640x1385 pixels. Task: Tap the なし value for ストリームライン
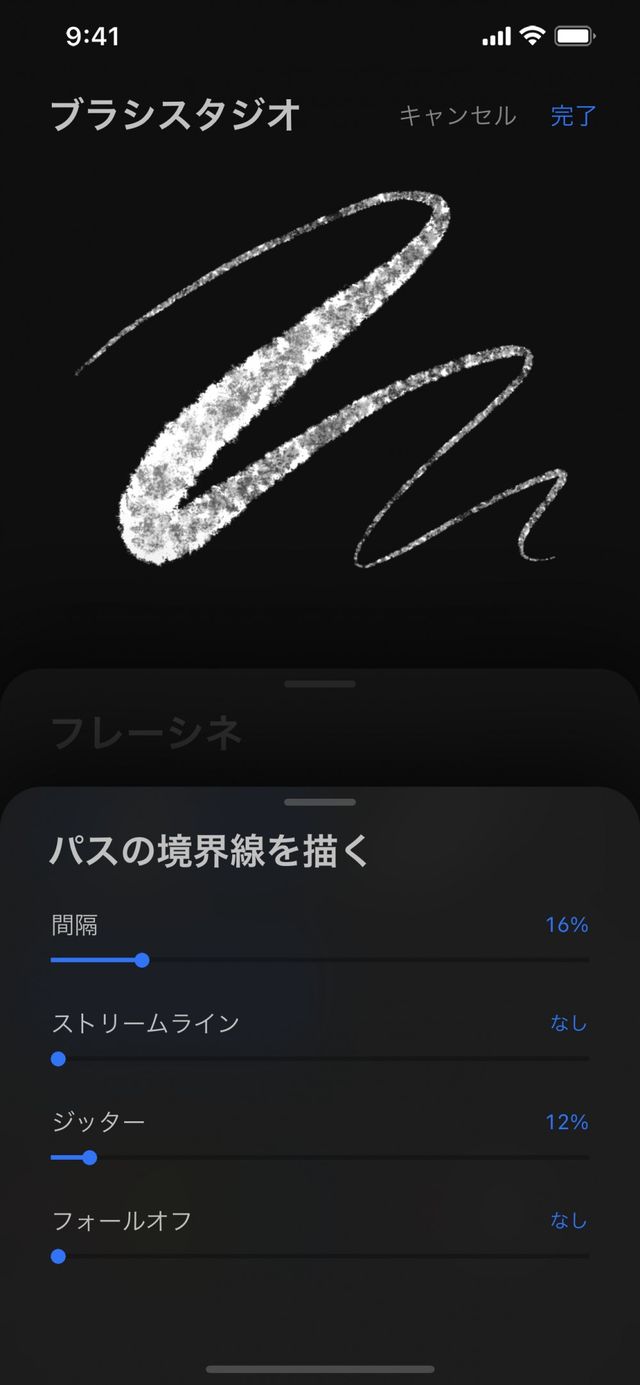coord(568,1023)
